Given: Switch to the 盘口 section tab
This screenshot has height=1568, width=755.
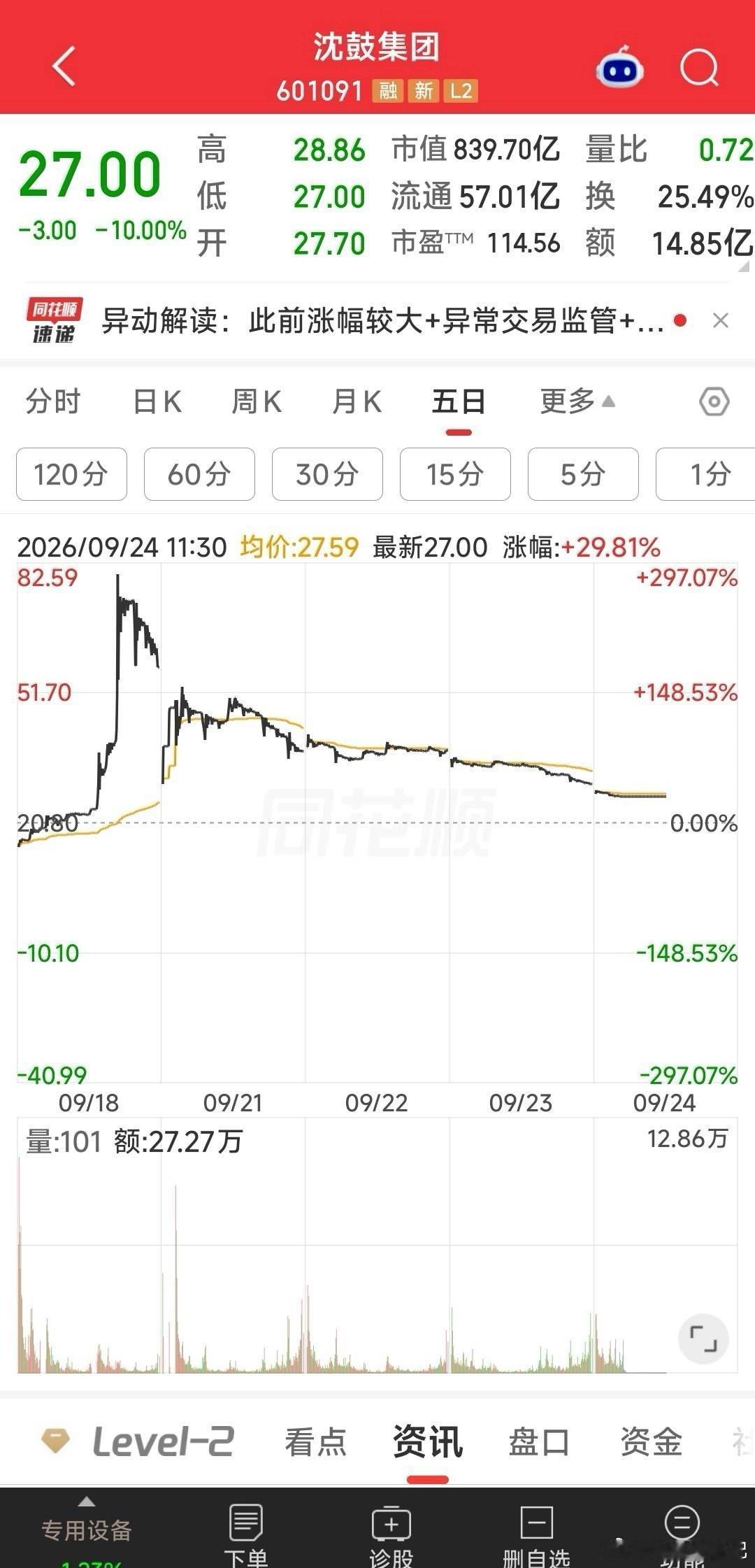Looking at the screenshot, I should pyautogui.click(x=539, y=1441).
